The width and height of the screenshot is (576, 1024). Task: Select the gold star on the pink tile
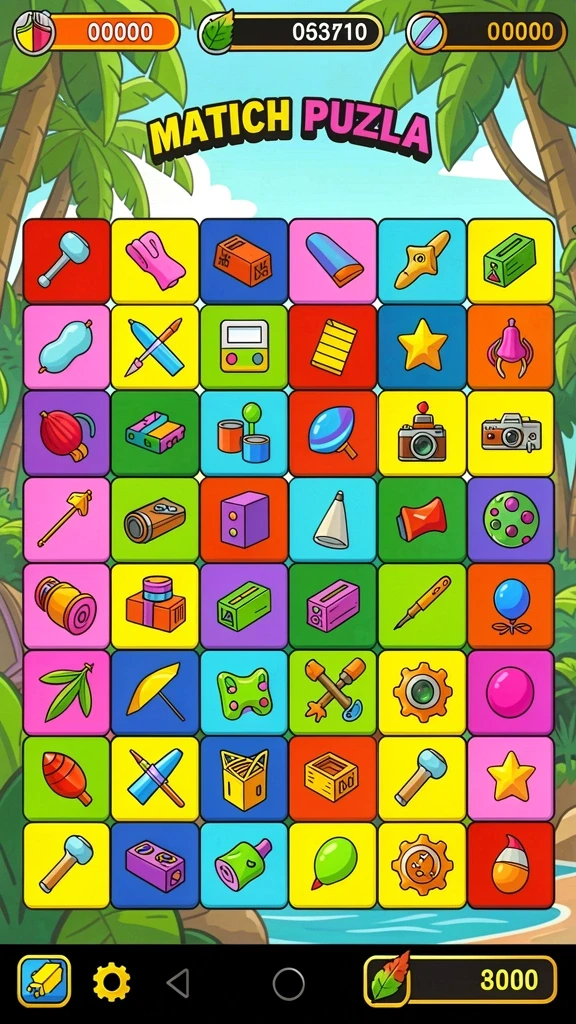pyautogui.click(x=511, y=778)
